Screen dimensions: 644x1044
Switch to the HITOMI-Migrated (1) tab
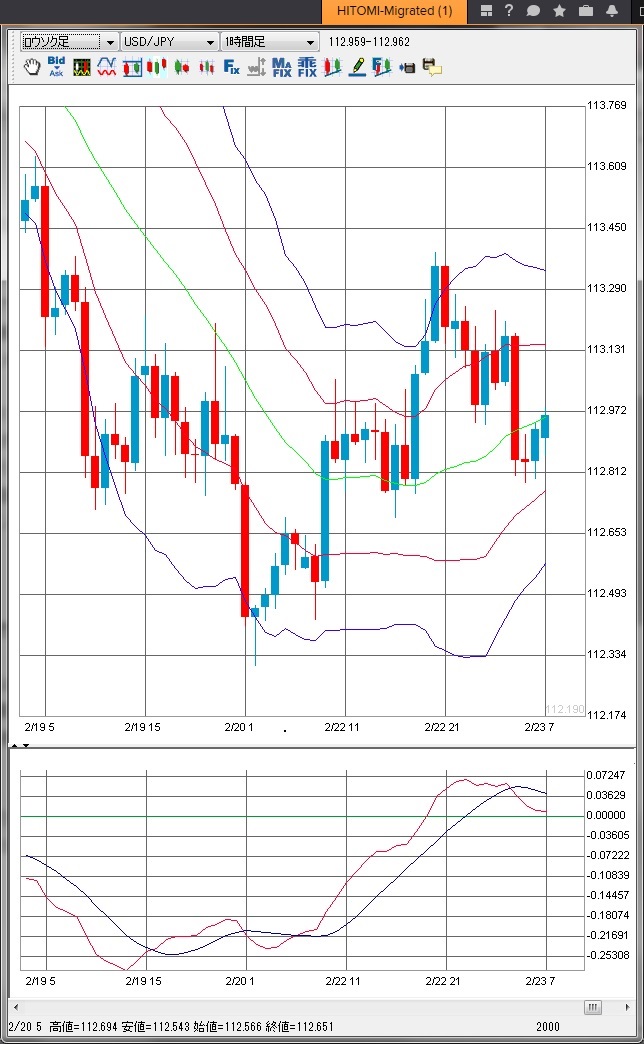pos(395,11)
